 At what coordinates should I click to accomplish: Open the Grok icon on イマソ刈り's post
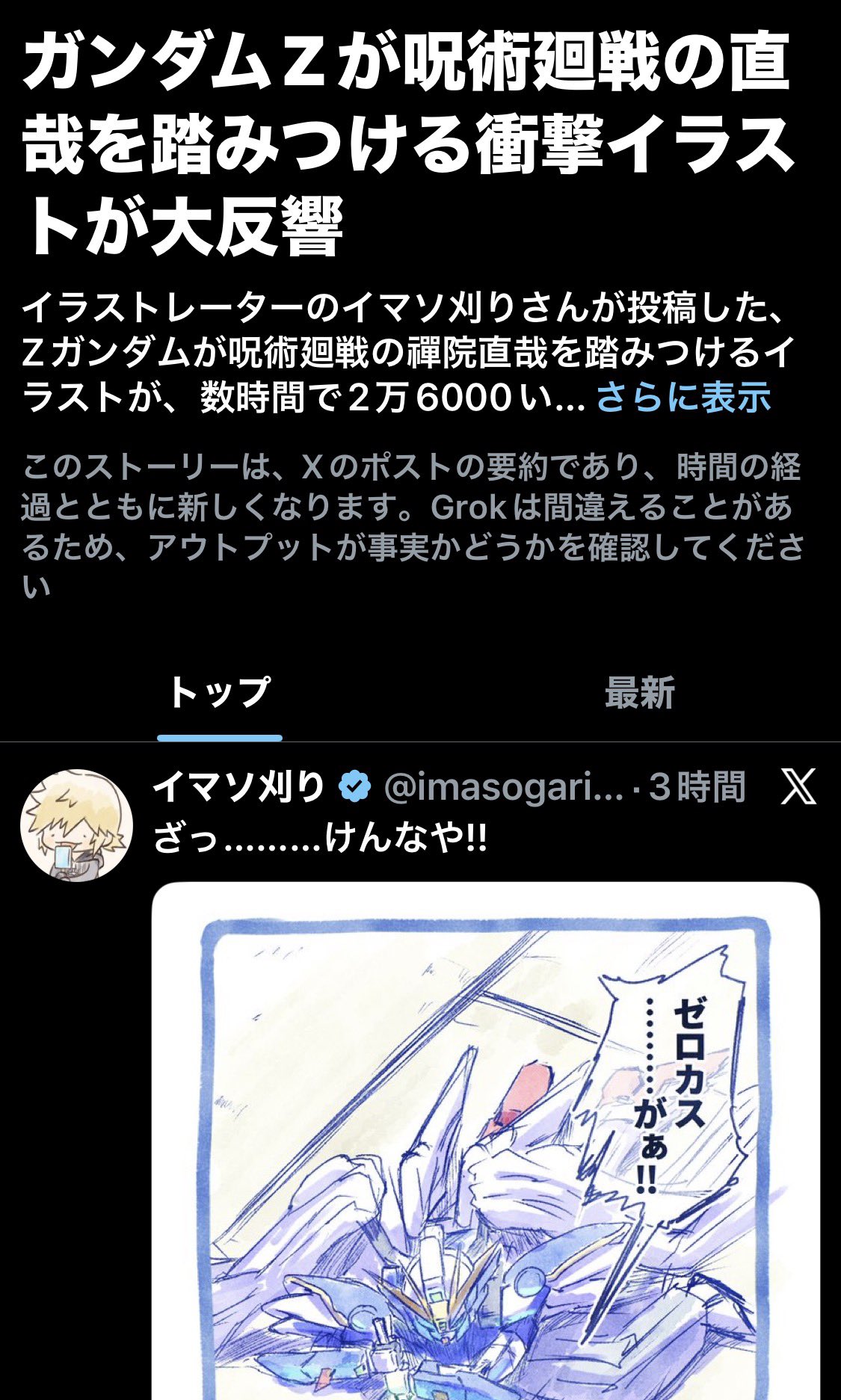(x=798, y=787)
